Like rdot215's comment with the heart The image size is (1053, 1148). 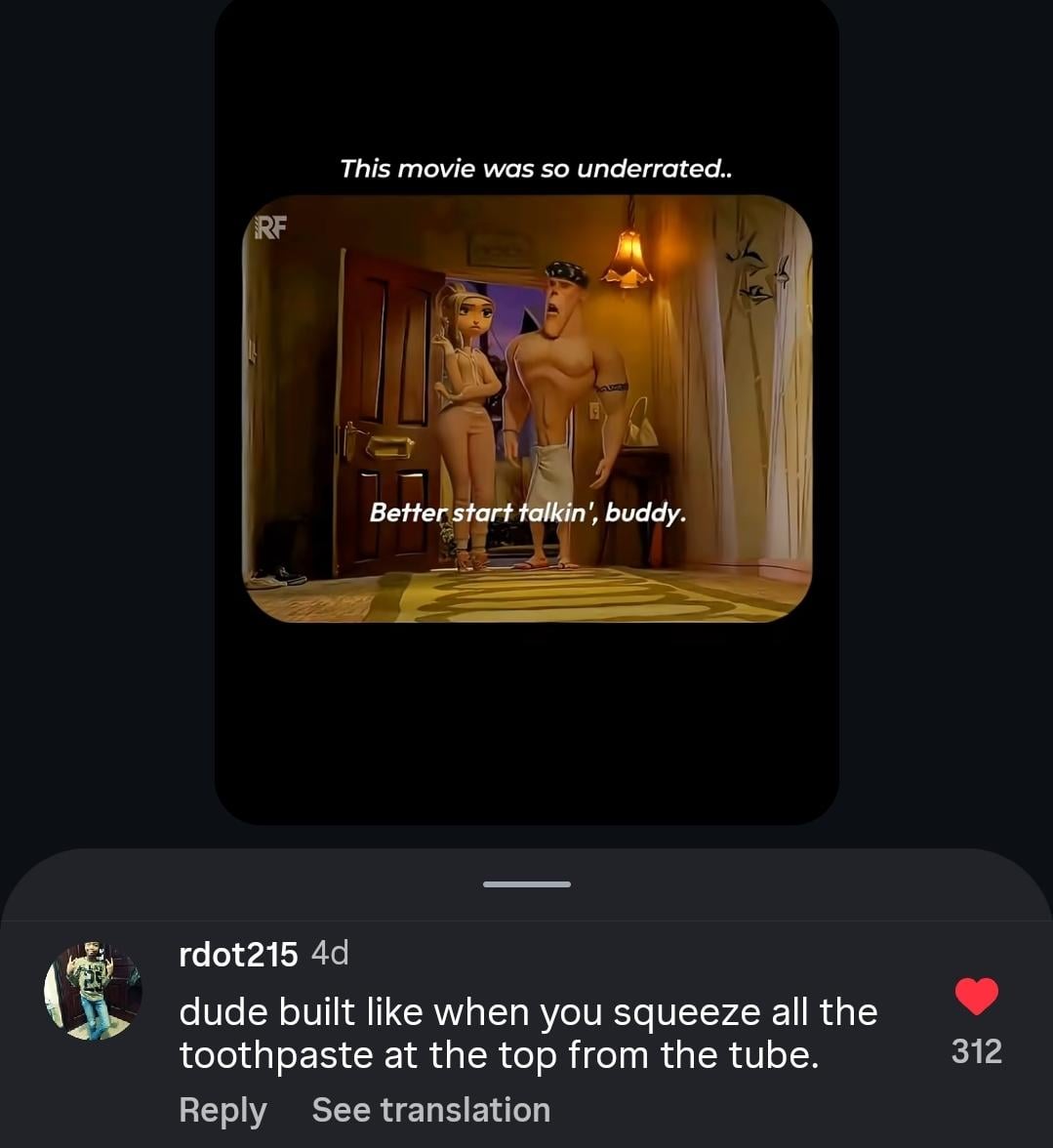[x=976, y=997]
